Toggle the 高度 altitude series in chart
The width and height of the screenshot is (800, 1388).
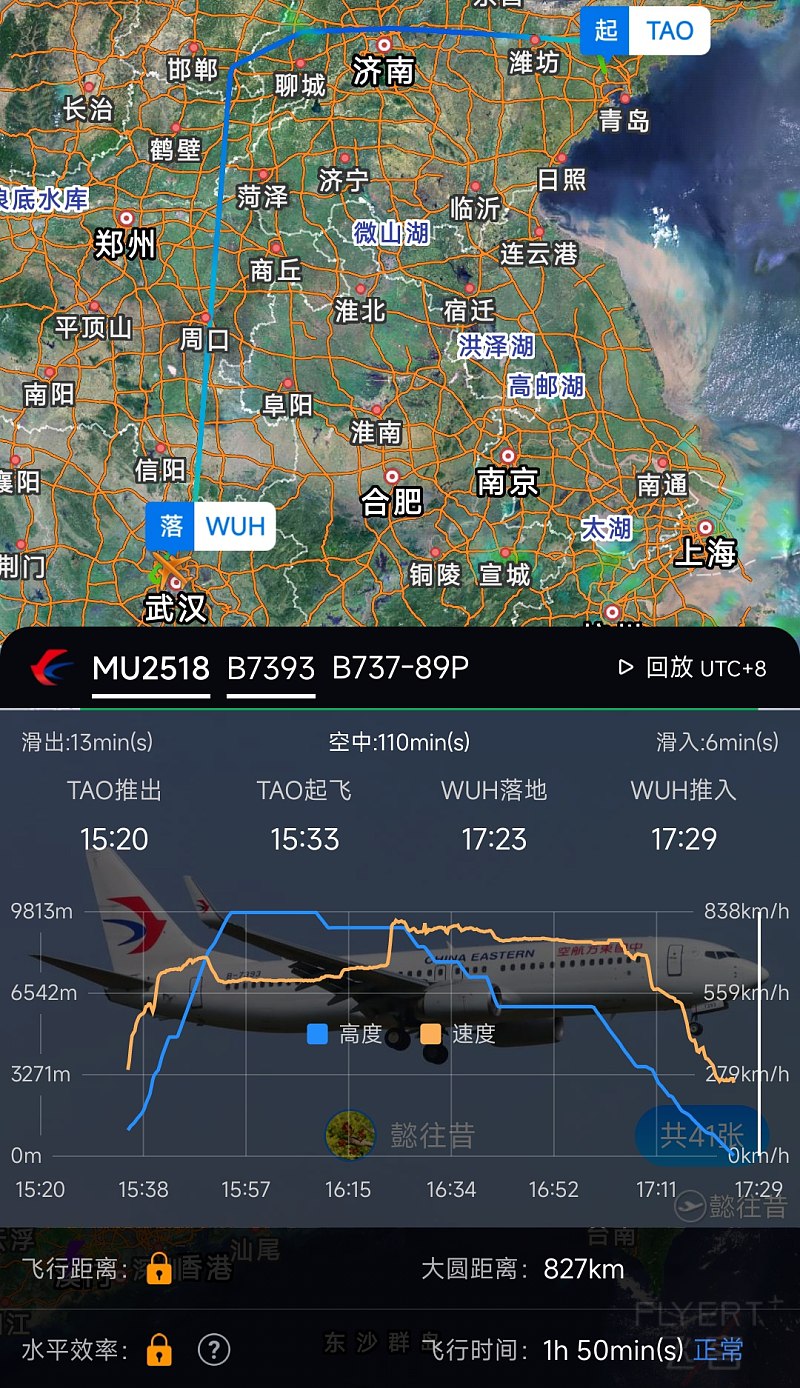point(345,1034)
